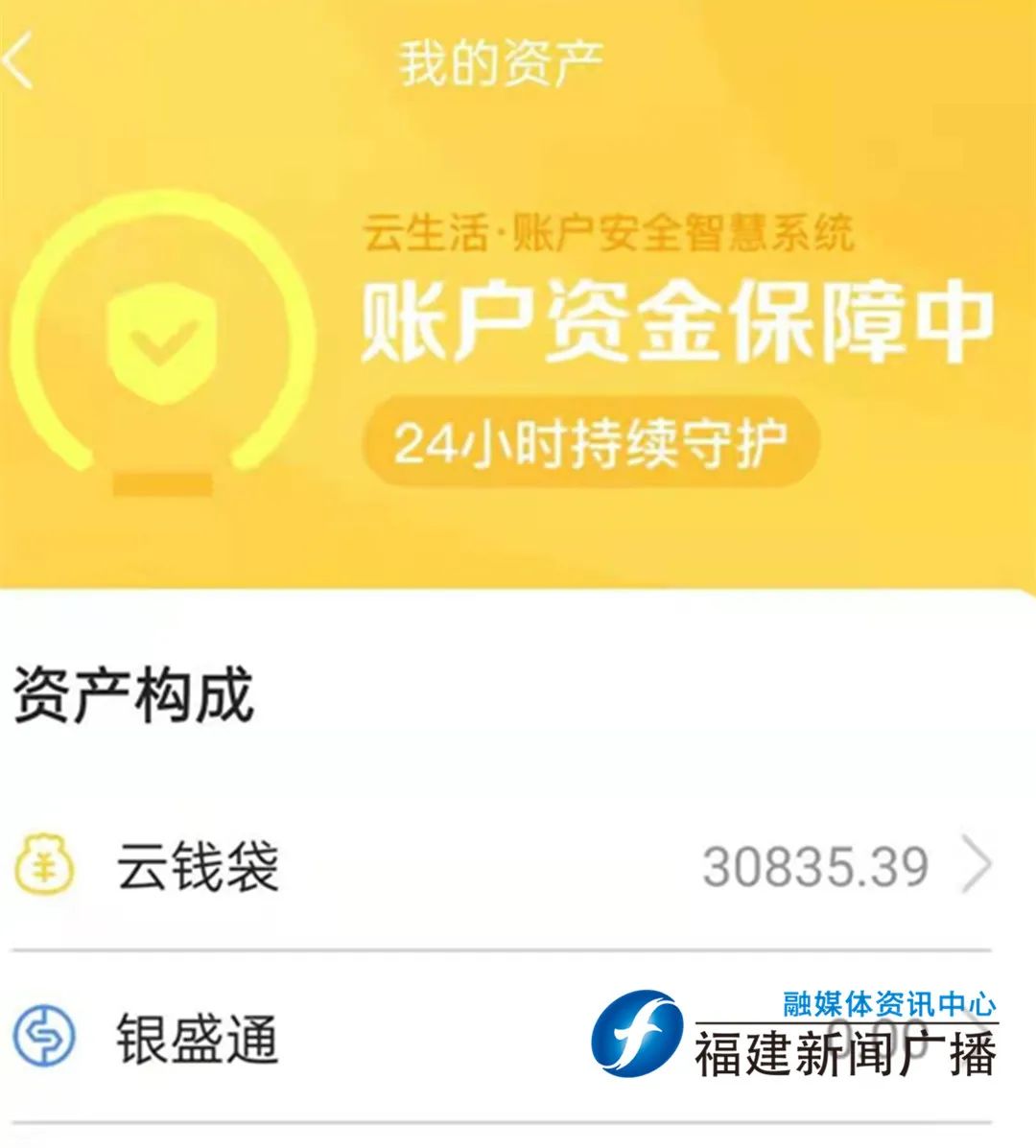The height and width of the screenshot is (1148, 1036).
Task: Open the 云钱袋 asset row
Action: tap(499, 865)
